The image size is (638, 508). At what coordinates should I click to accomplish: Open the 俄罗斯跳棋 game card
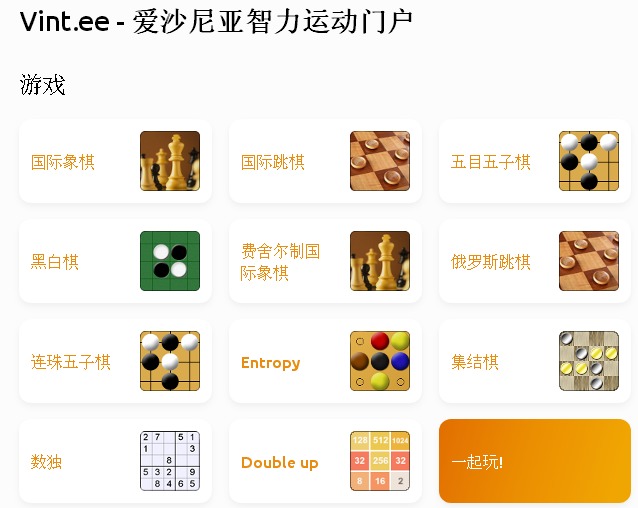point(535,261)
